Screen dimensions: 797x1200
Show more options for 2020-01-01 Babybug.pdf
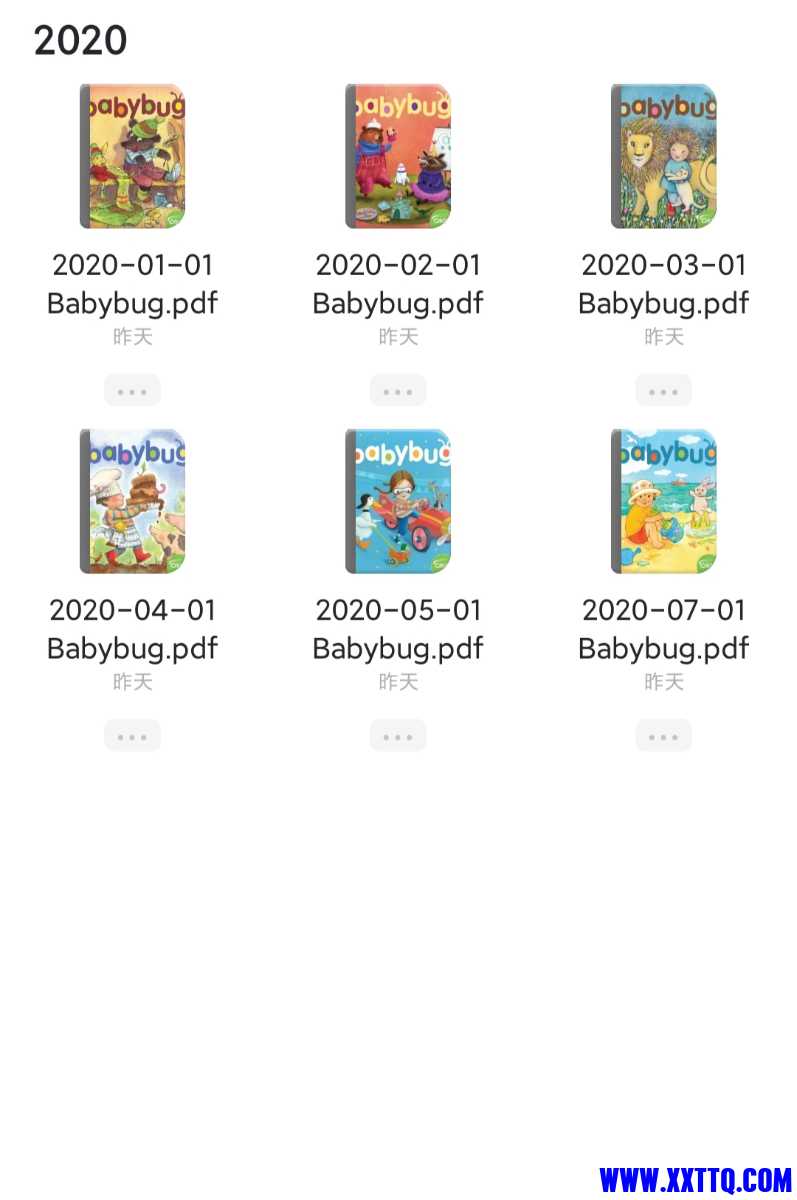pyautogui.click(x=132, y=391)
